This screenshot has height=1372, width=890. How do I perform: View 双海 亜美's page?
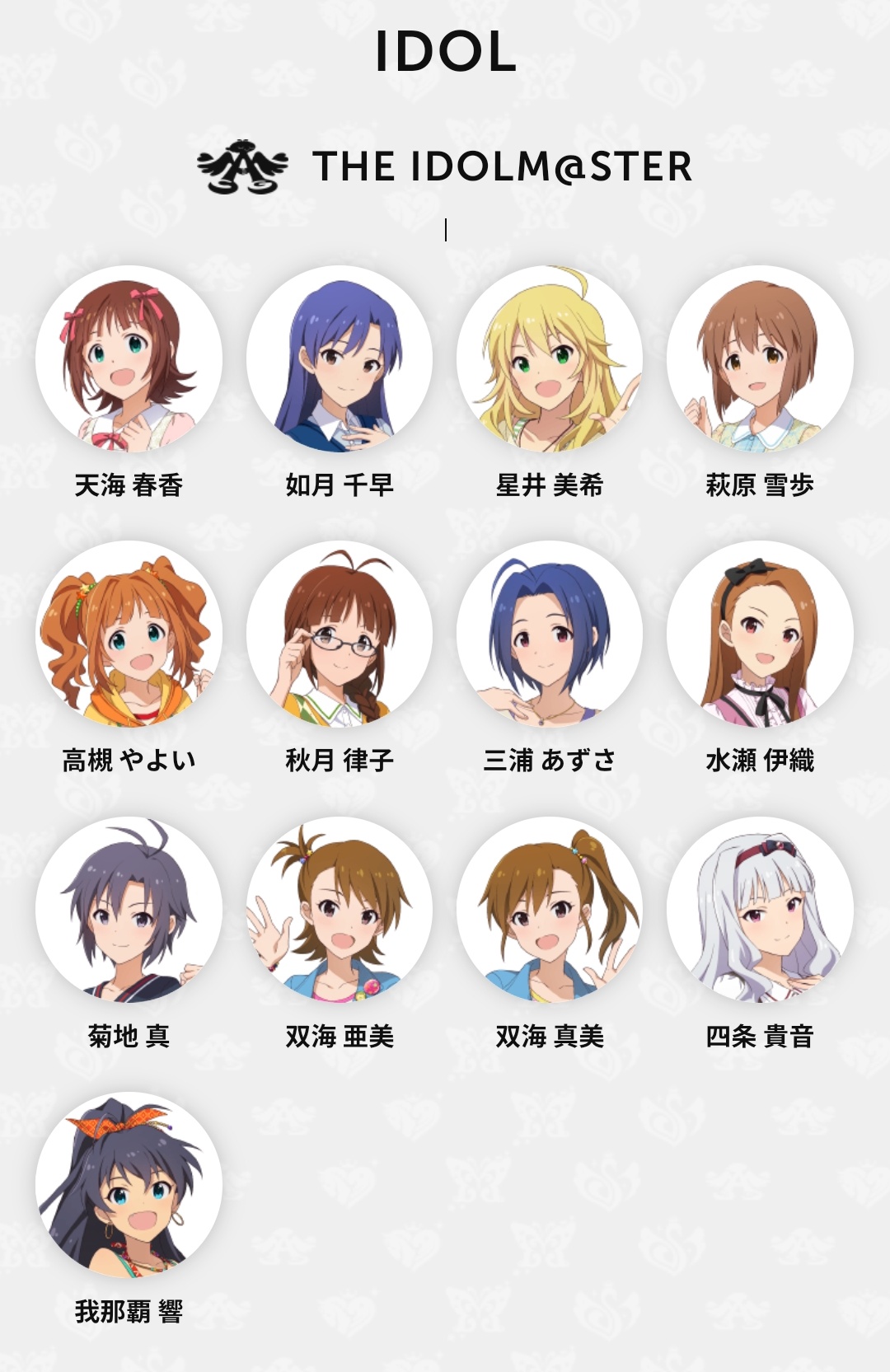pos(339,910)
